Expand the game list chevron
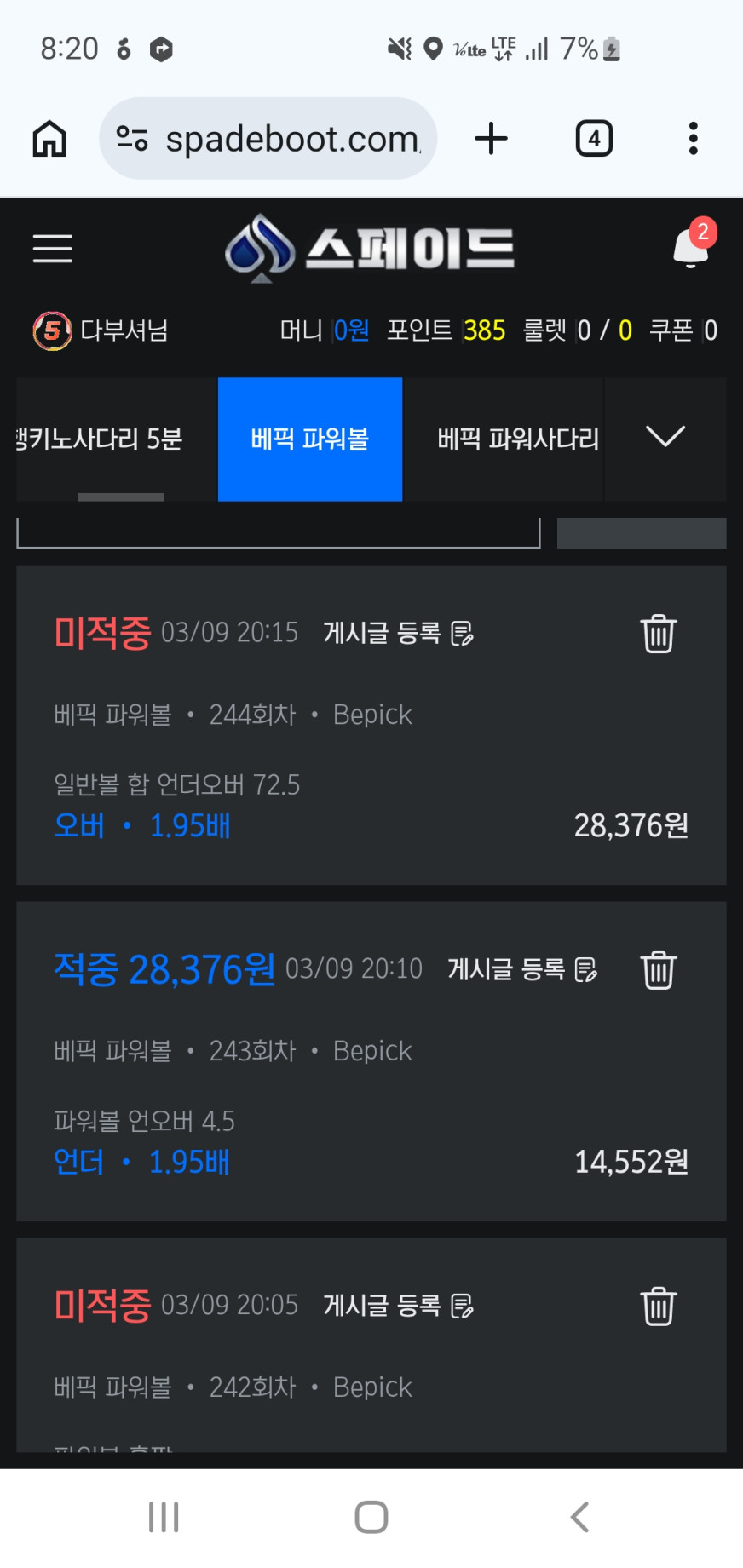The image size is (743, 1568). (x=665, y=437)
